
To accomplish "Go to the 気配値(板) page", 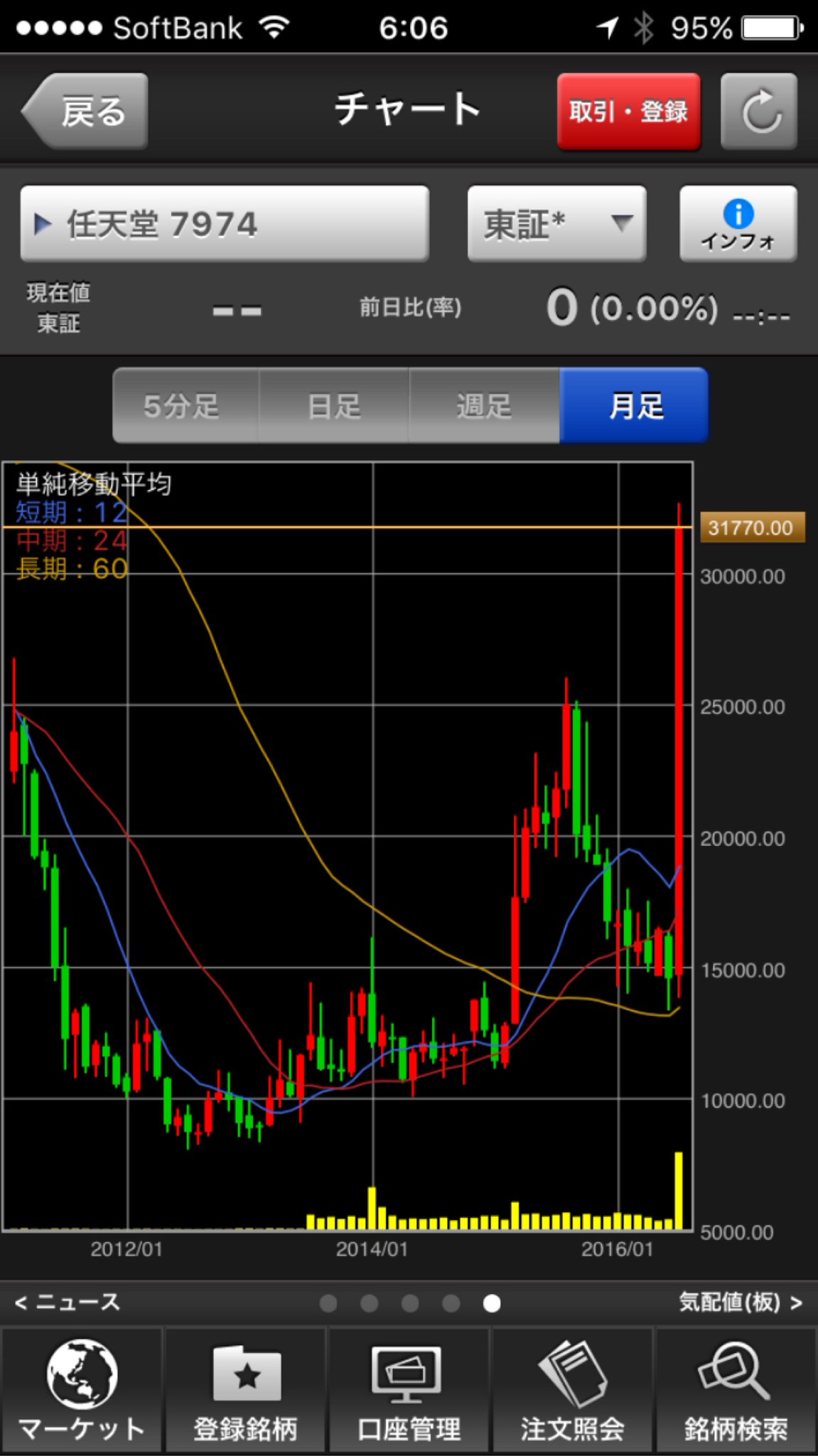I will [x=739, y=1302].
